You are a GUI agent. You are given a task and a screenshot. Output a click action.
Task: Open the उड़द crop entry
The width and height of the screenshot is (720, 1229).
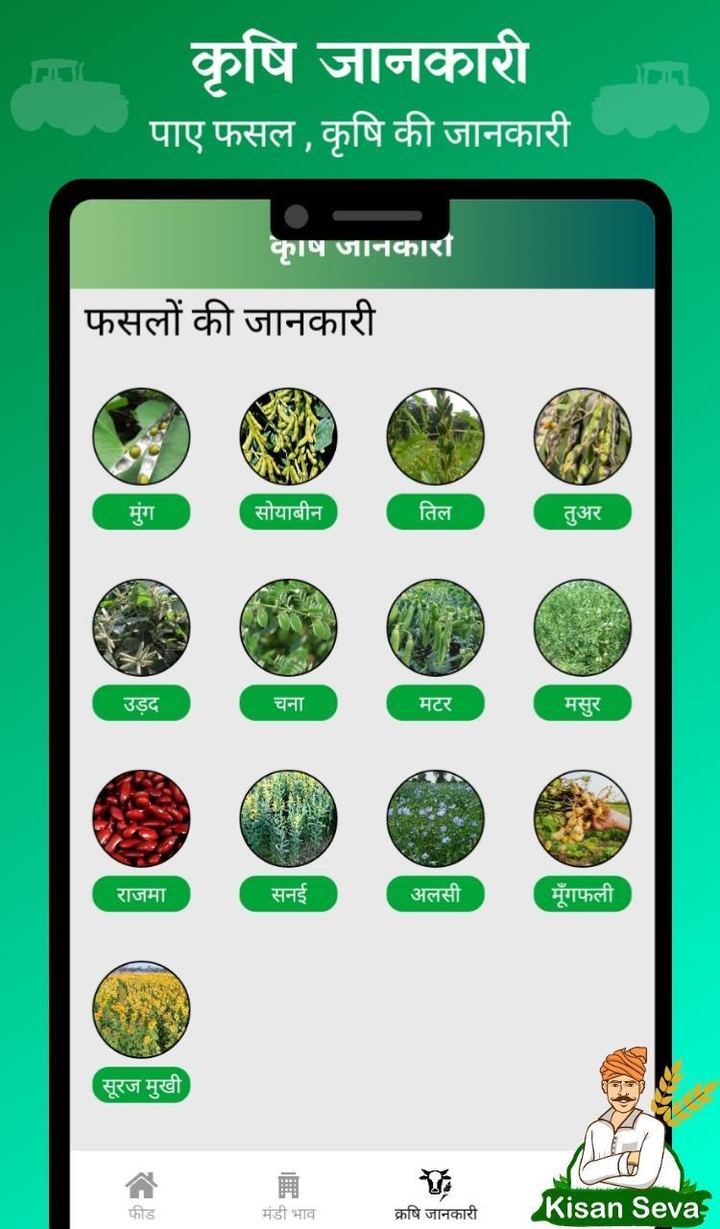141,626
